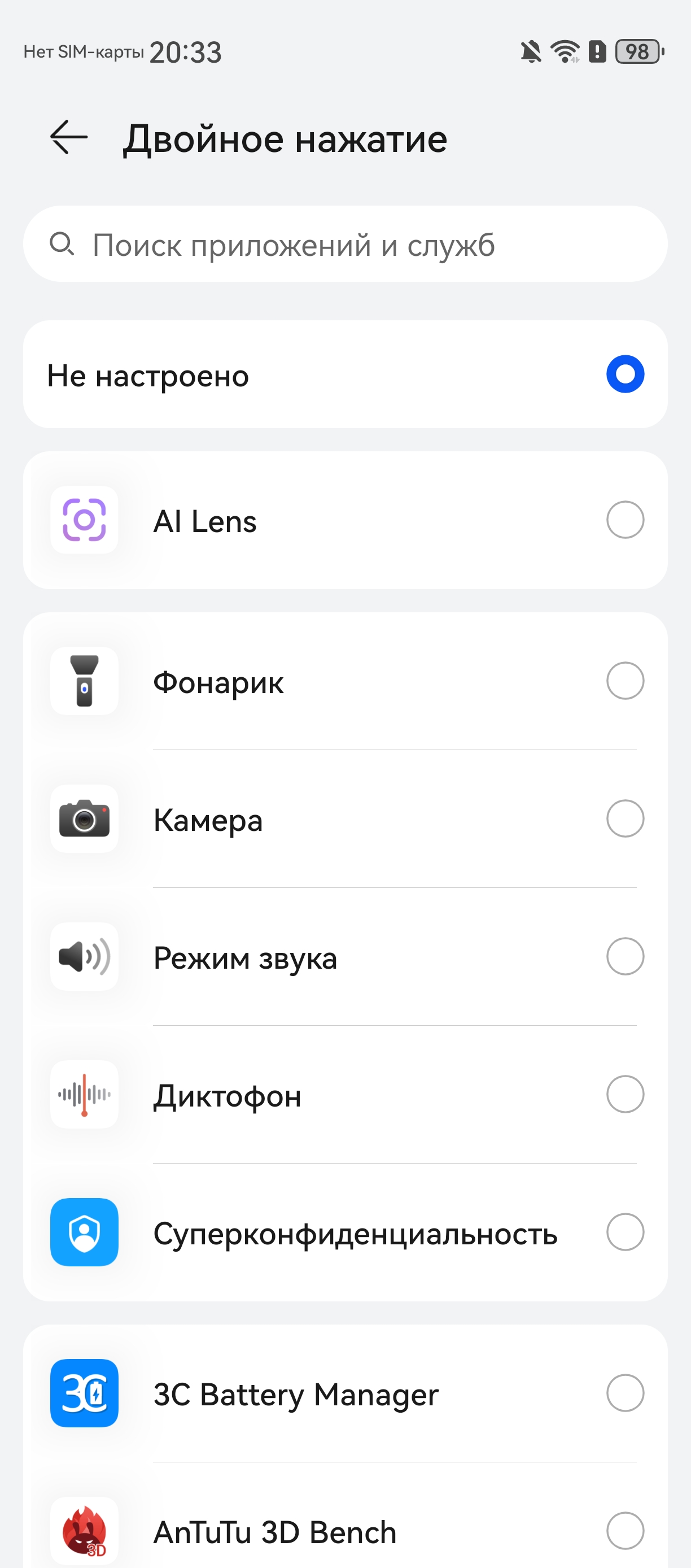This screenshot has height=1568, width=691.
Task: Select Фонарик as the action
Action: pos(625,681)
